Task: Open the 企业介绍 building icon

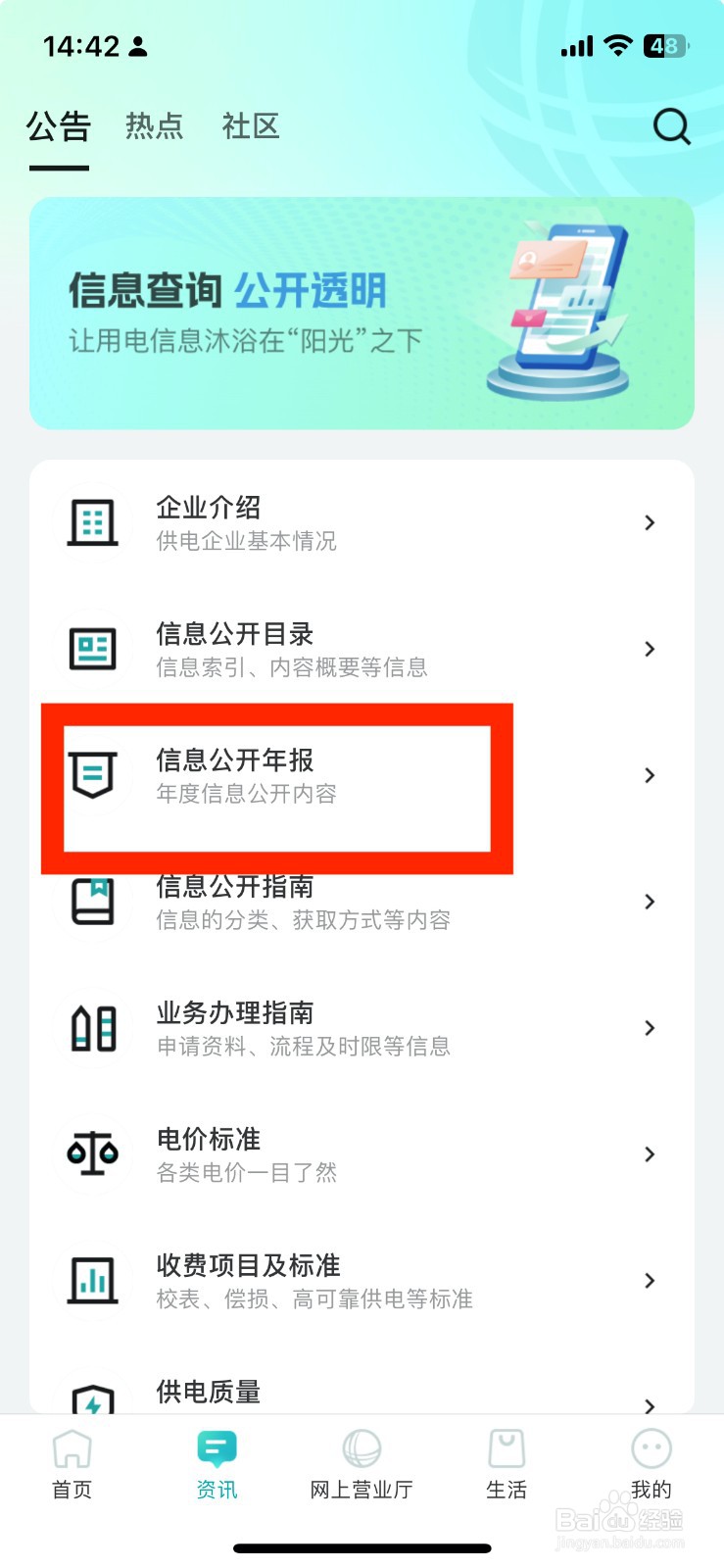Action: coord(93,520)
